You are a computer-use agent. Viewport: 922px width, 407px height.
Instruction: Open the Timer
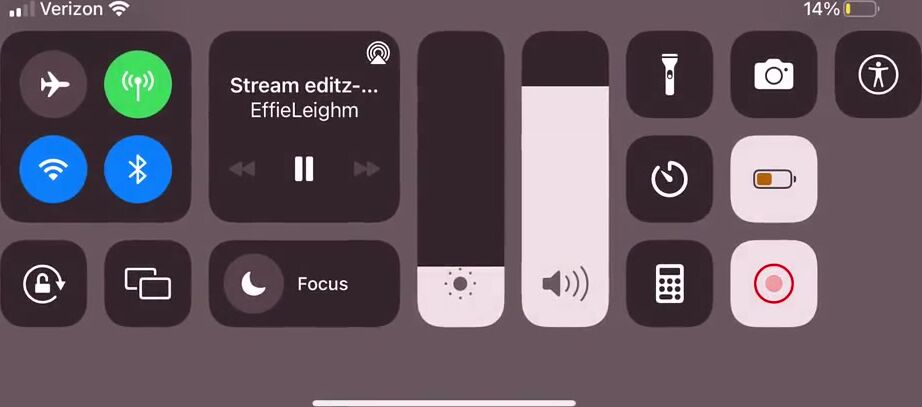669,180
